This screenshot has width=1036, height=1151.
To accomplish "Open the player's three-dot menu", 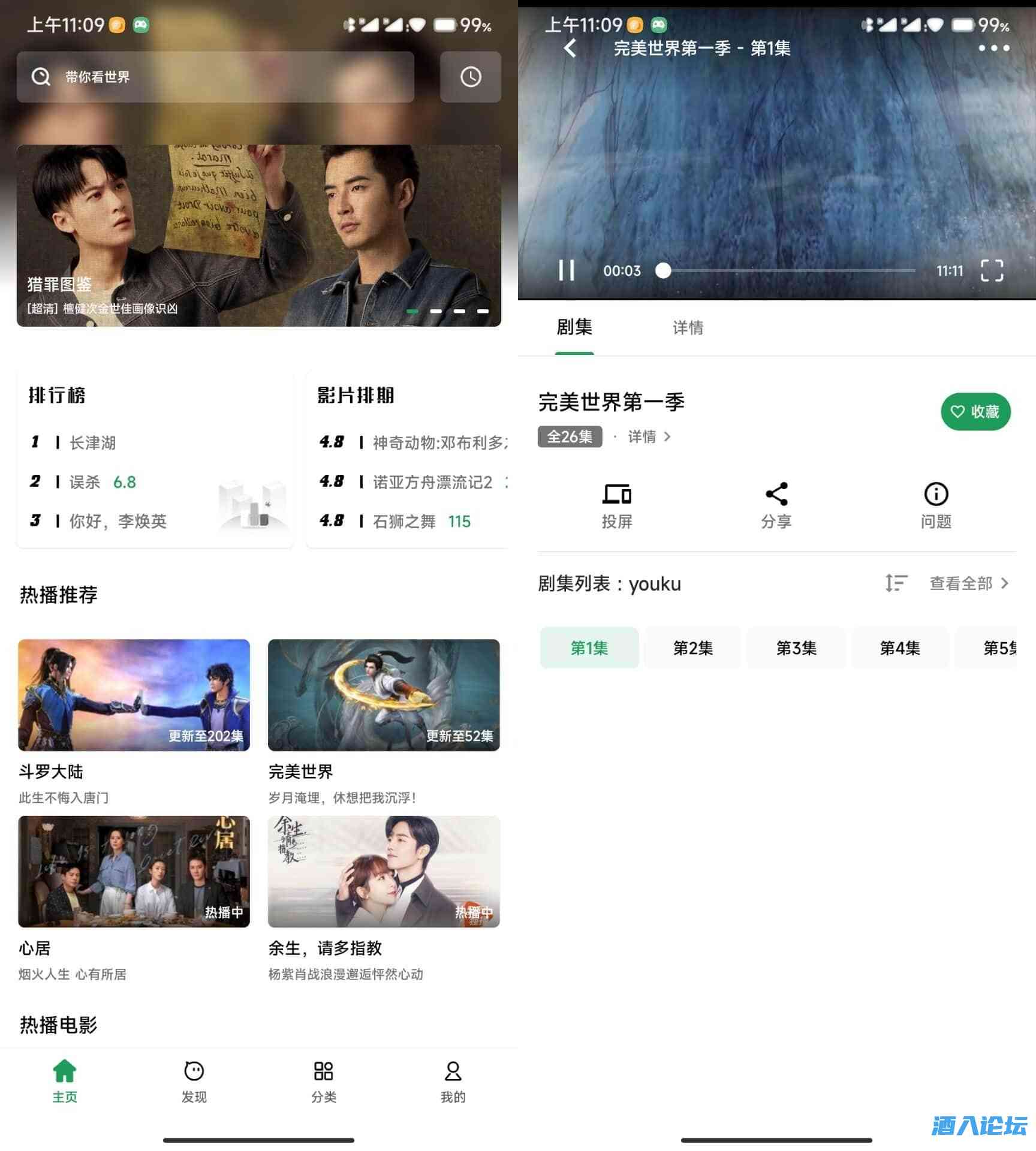I will 993,48.
